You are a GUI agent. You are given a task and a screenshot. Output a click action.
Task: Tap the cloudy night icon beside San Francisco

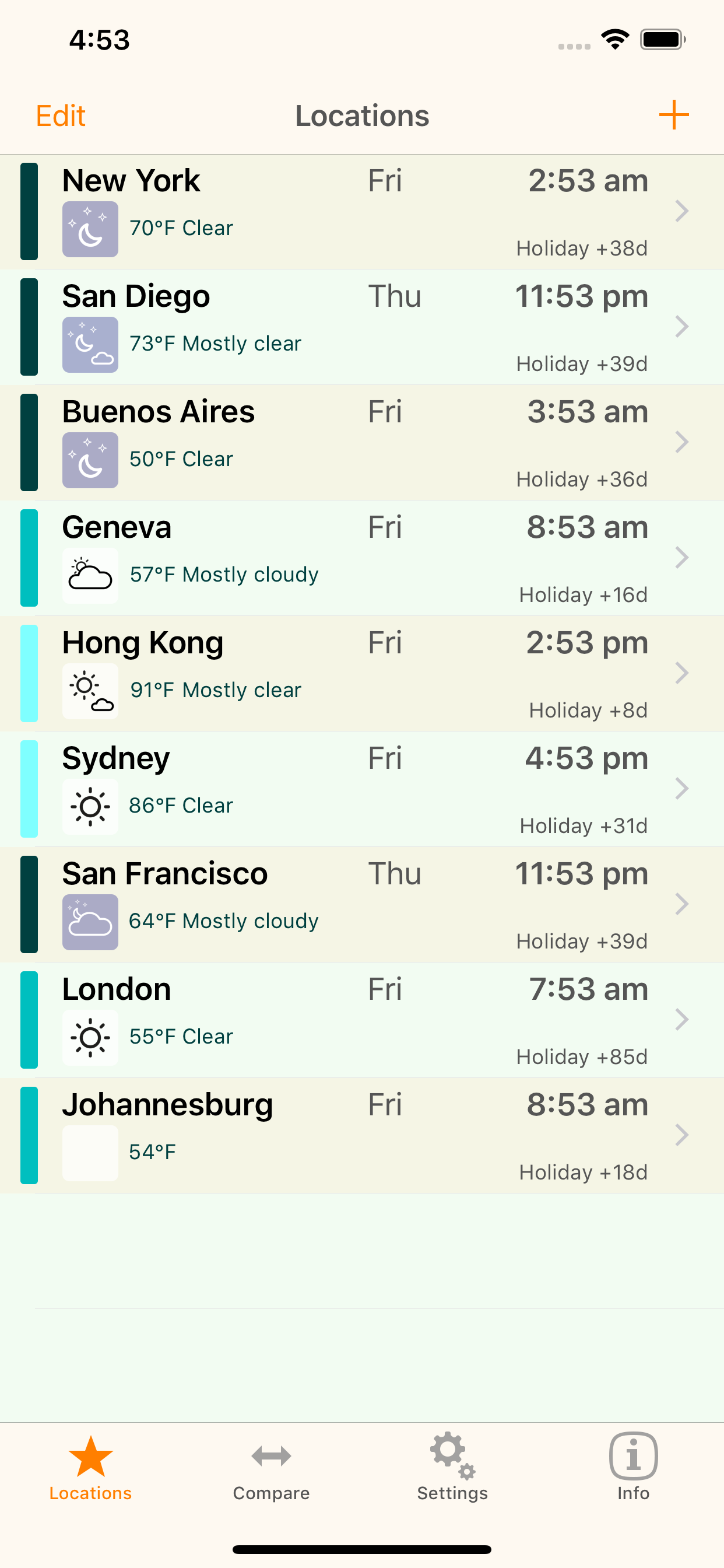pos(90,921)
